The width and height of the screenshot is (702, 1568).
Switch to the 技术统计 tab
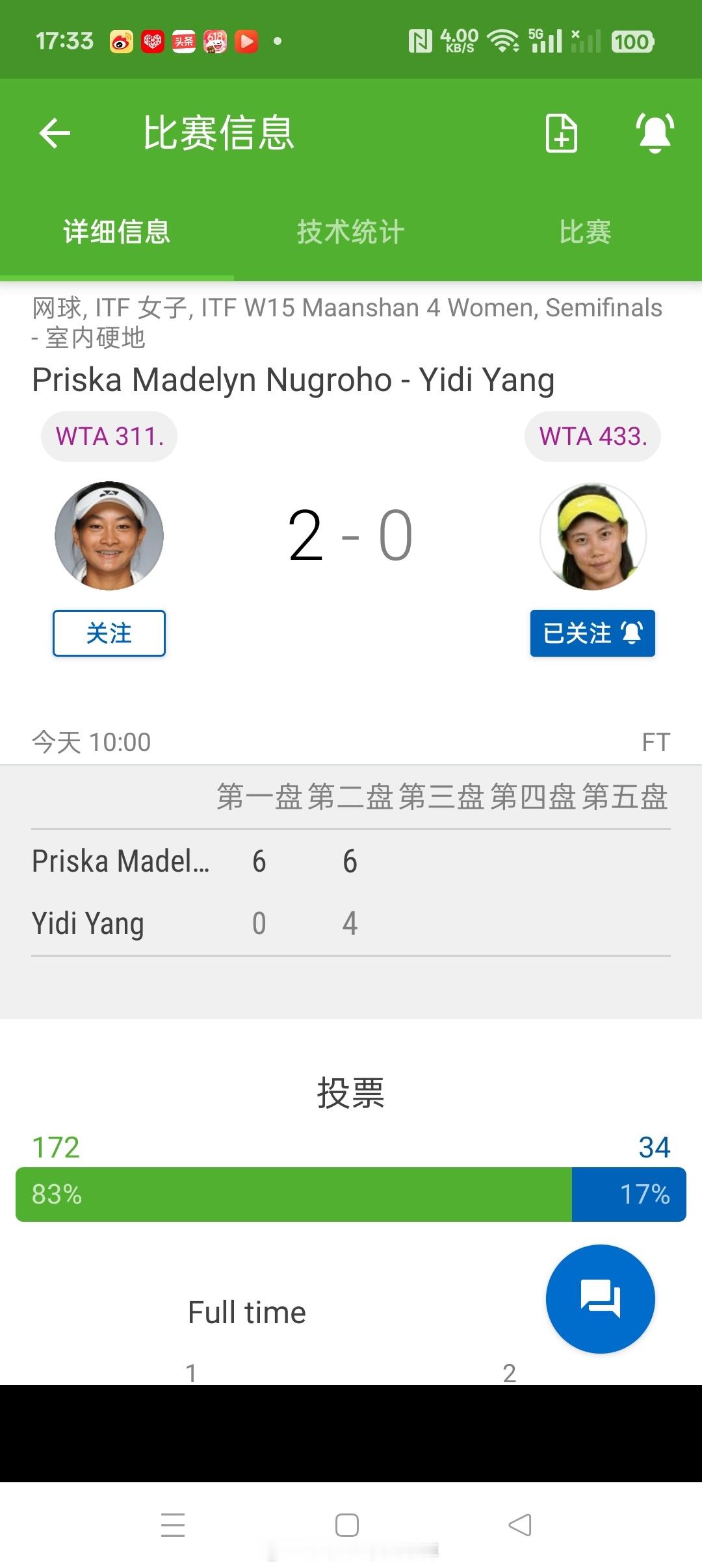pyautogui.click(x=350, y=232)
